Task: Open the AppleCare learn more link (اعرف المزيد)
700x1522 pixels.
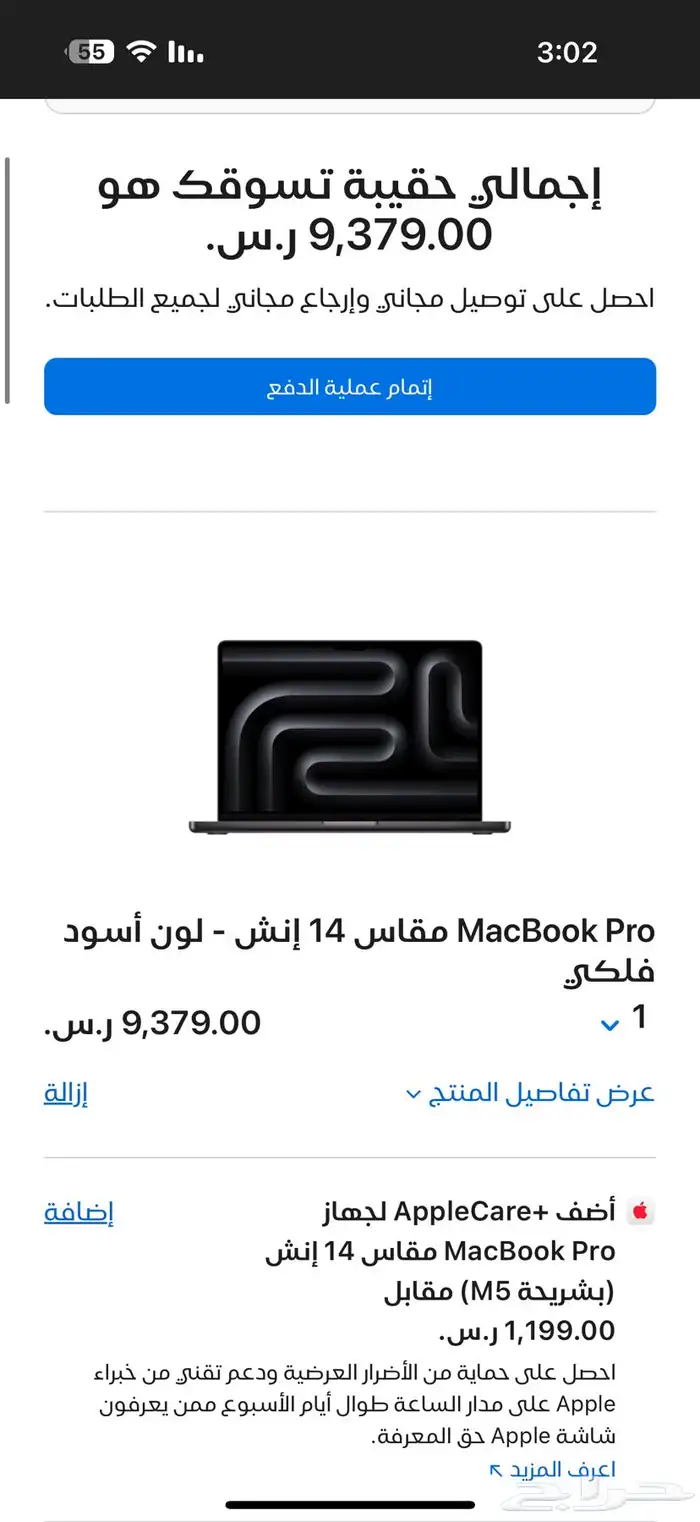Action: click(552, 1470)
